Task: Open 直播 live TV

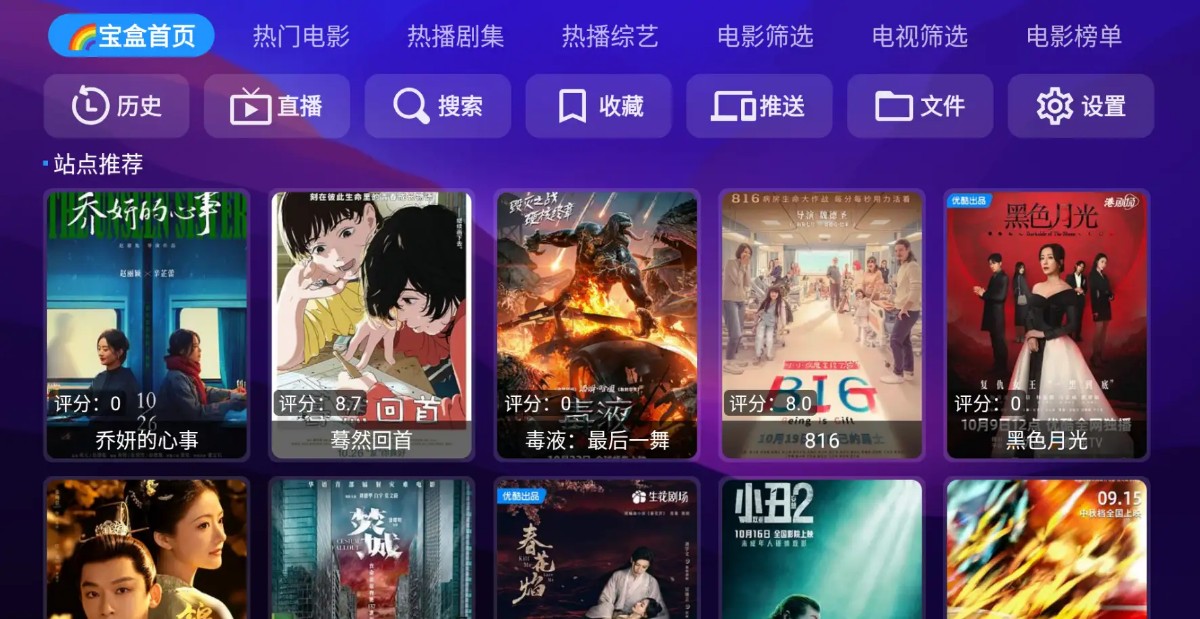Action: pos(277,106)
